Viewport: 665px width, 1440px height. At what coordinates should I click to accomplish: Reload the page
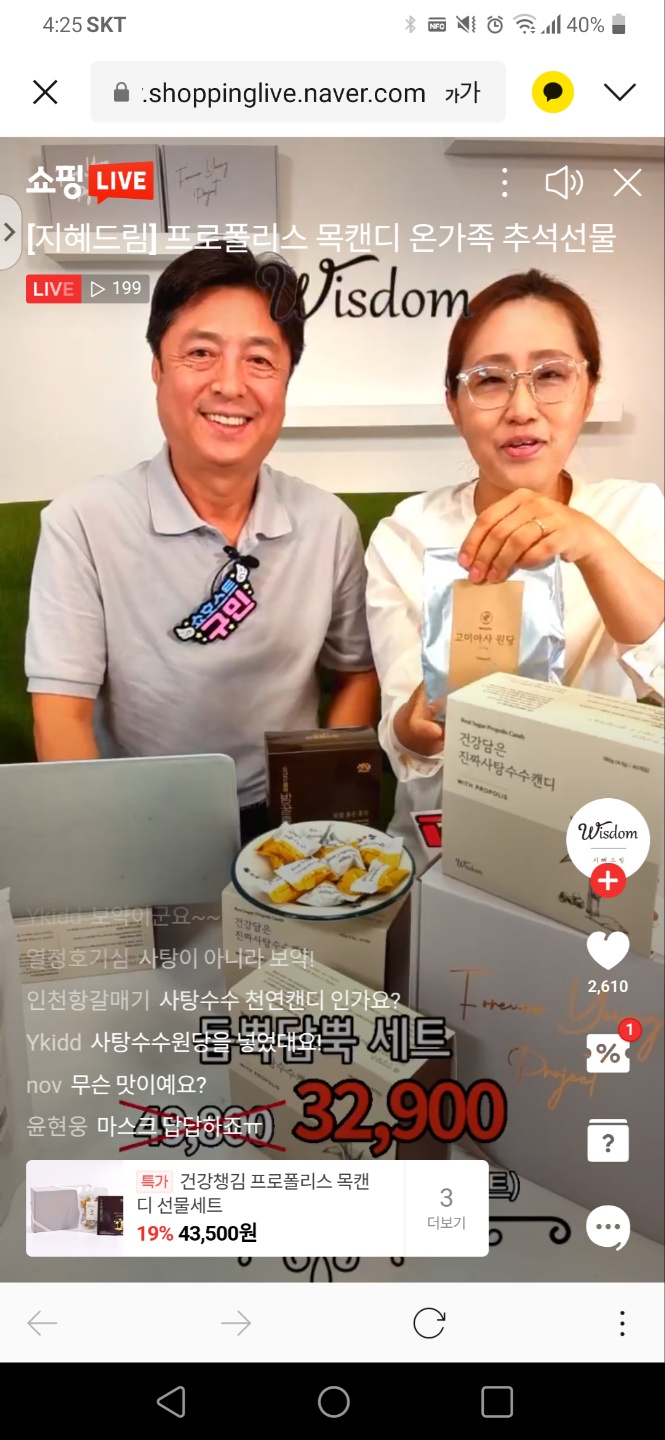click(x=429, y=1323)
